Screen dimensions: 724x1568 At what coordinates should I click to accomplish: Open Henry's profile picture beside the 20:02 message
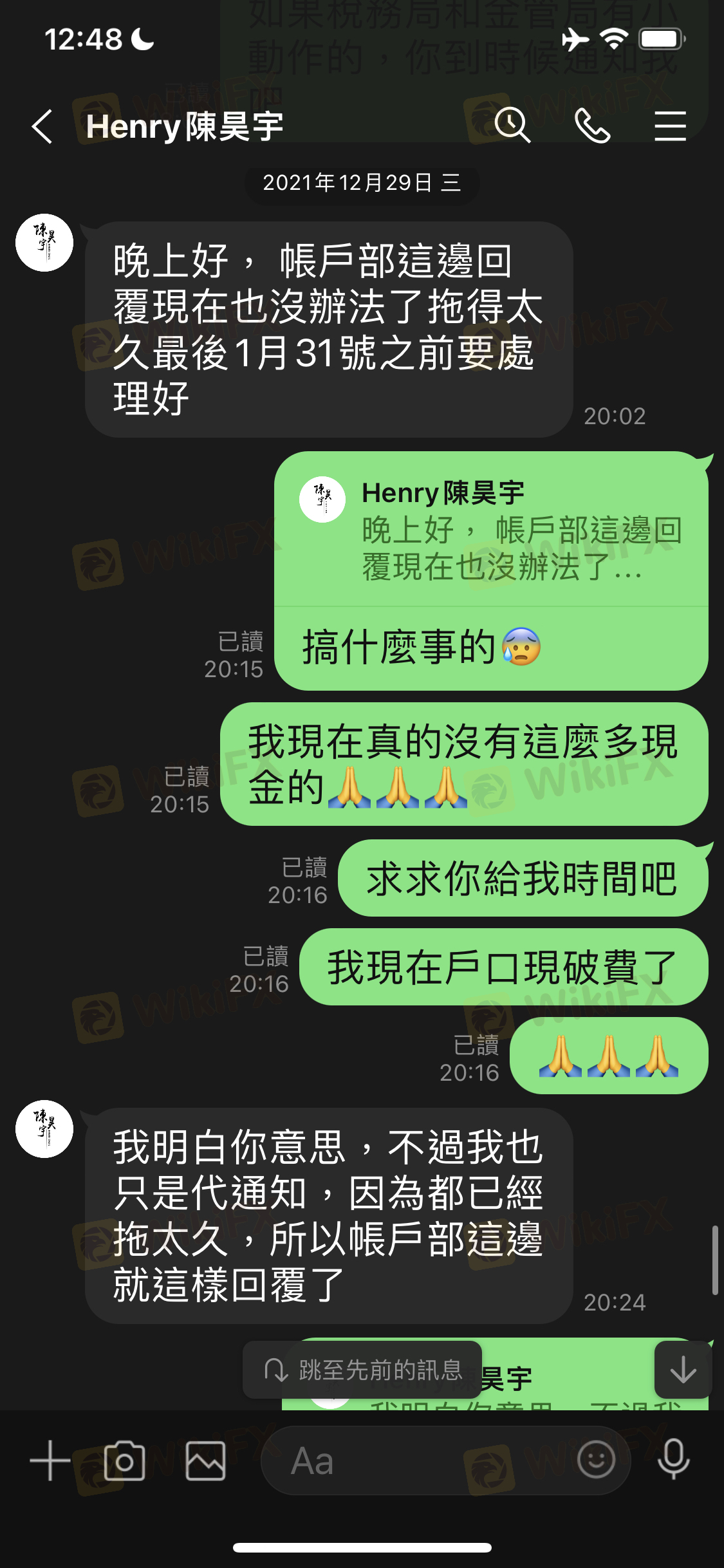point(44,243)
